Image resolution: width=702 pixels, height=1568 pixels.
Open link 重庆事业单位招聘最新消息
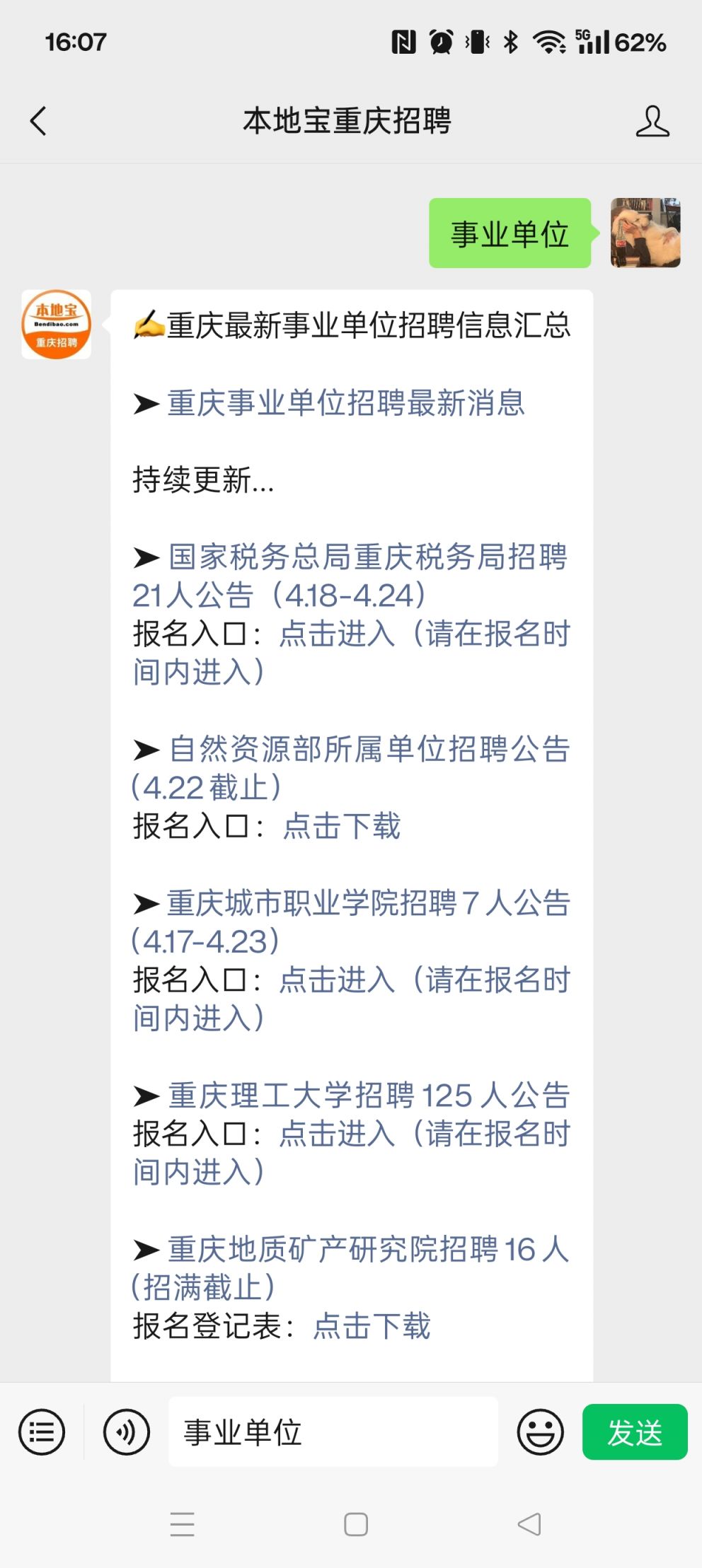346,403
